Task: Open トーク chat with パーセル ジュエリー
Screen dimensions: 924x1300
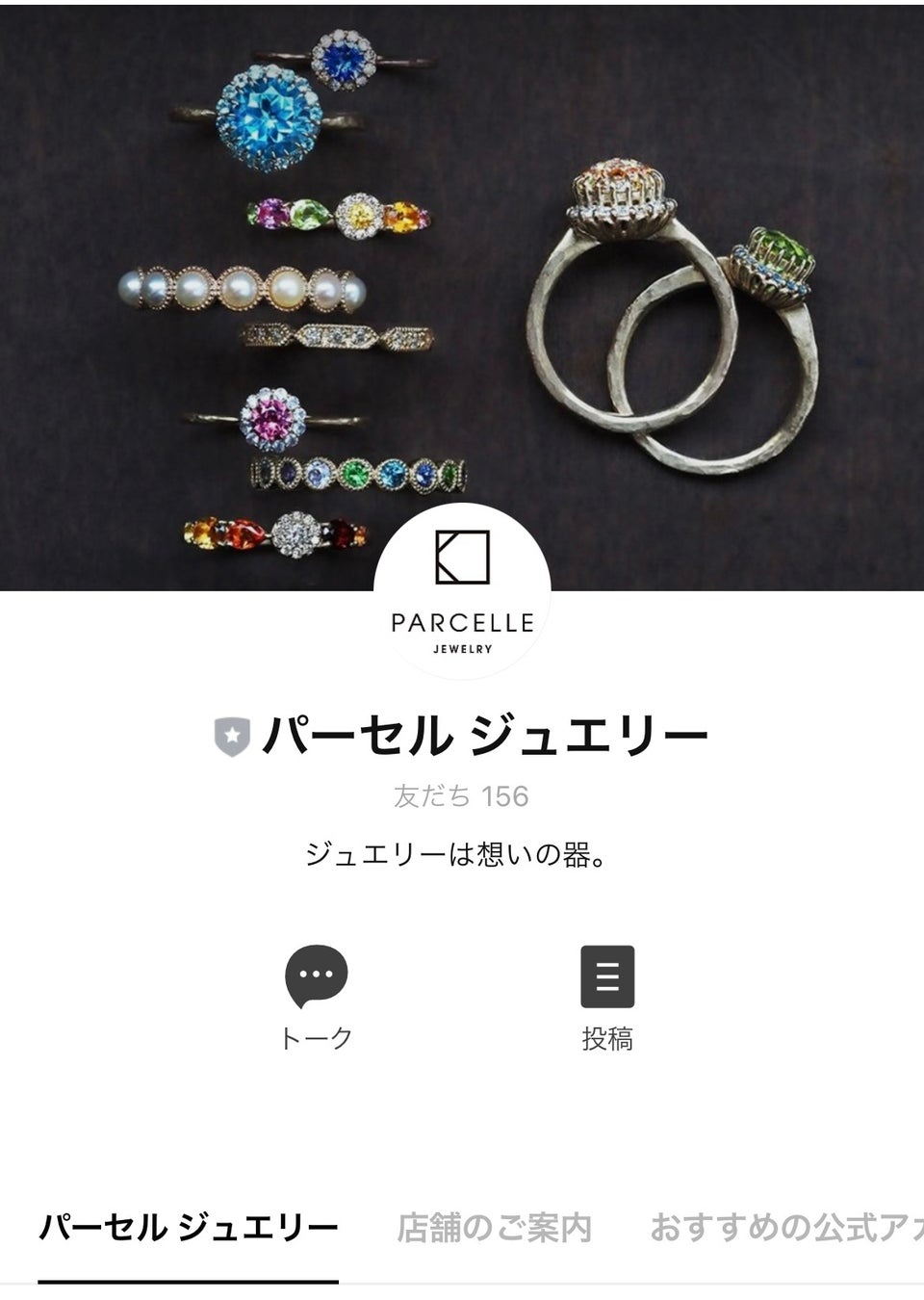Action: [316, 997]
